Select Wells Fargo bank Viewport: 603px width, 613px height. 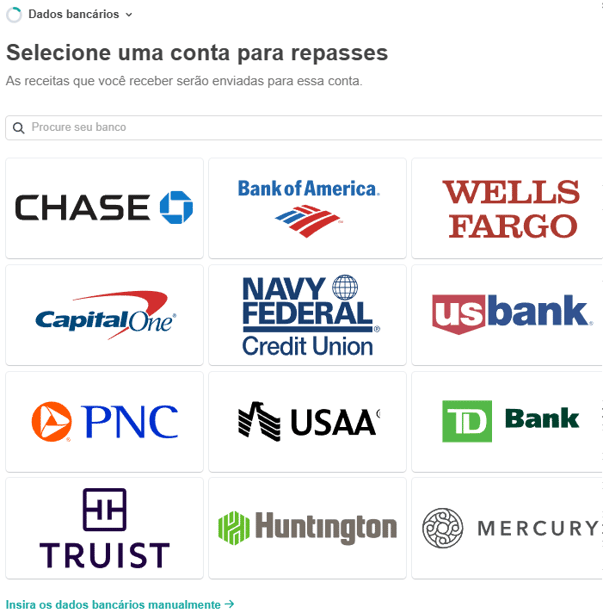point(508,208)
